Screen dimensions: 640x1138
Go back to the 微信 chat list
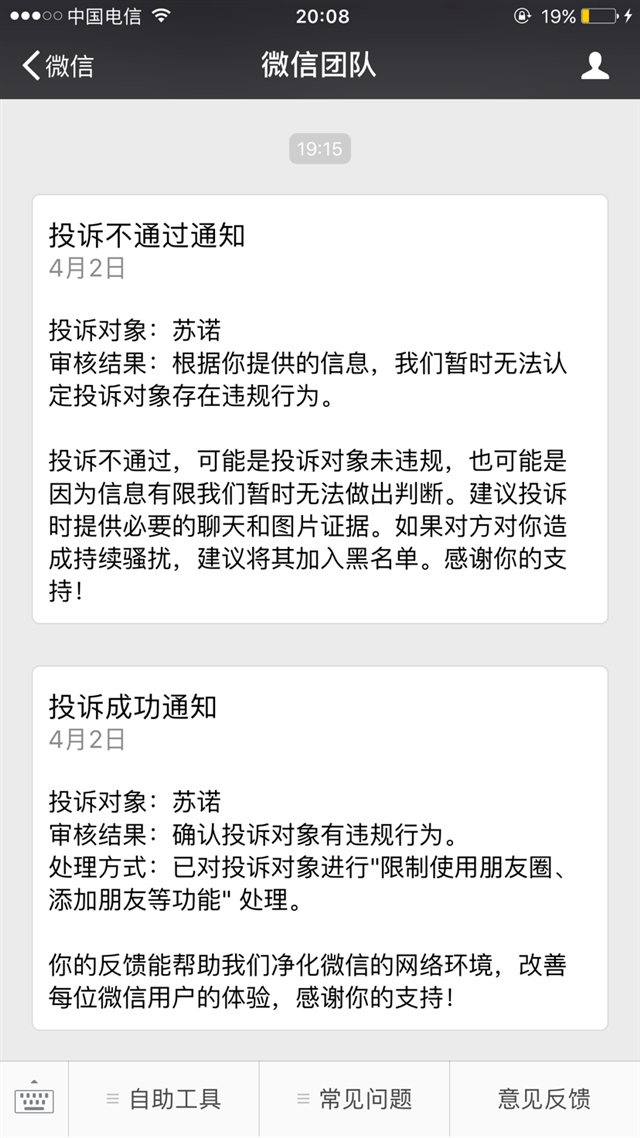(58, 66)
